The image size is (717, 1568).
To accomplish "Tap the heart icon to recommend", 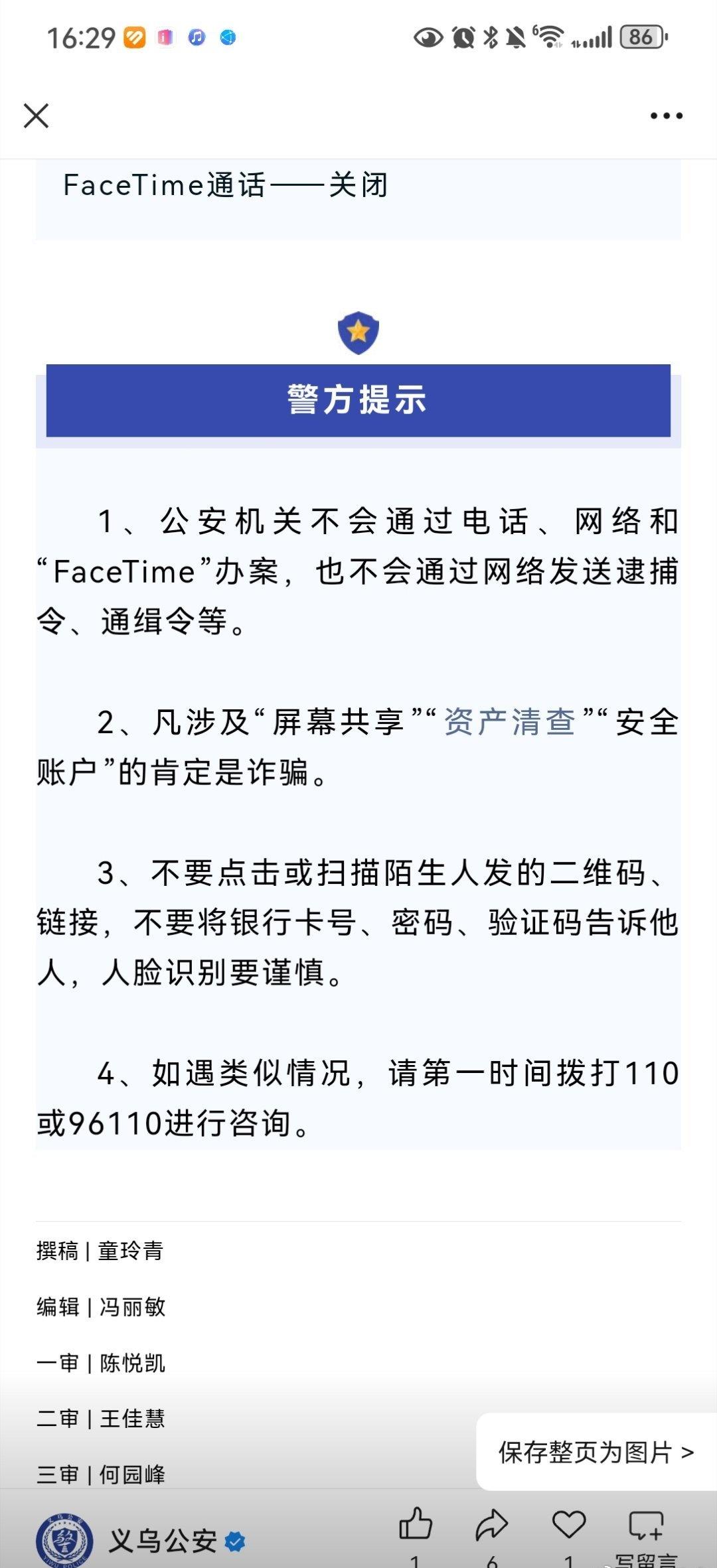I will point(569,1524).
